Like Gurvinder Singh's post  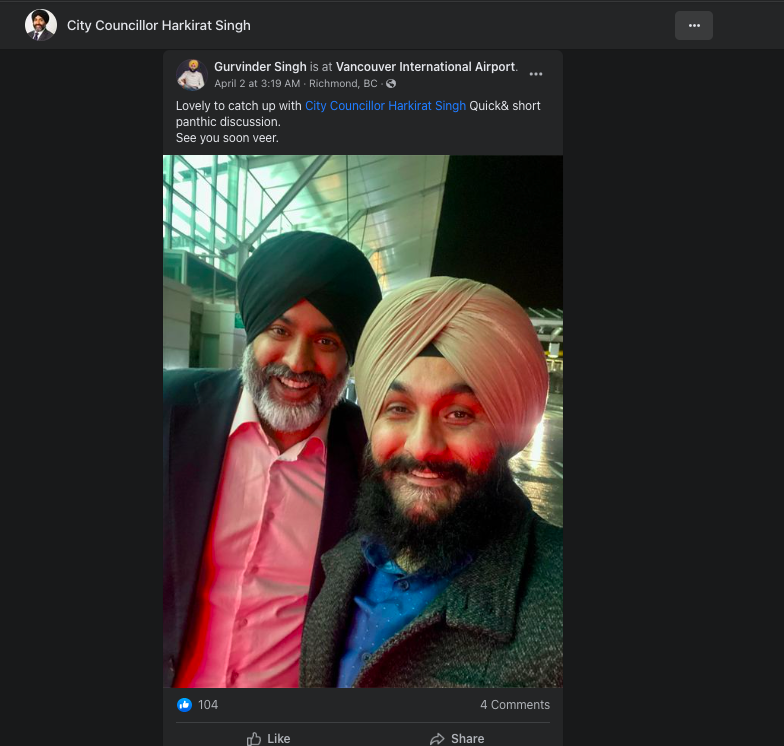coord(268,738)
